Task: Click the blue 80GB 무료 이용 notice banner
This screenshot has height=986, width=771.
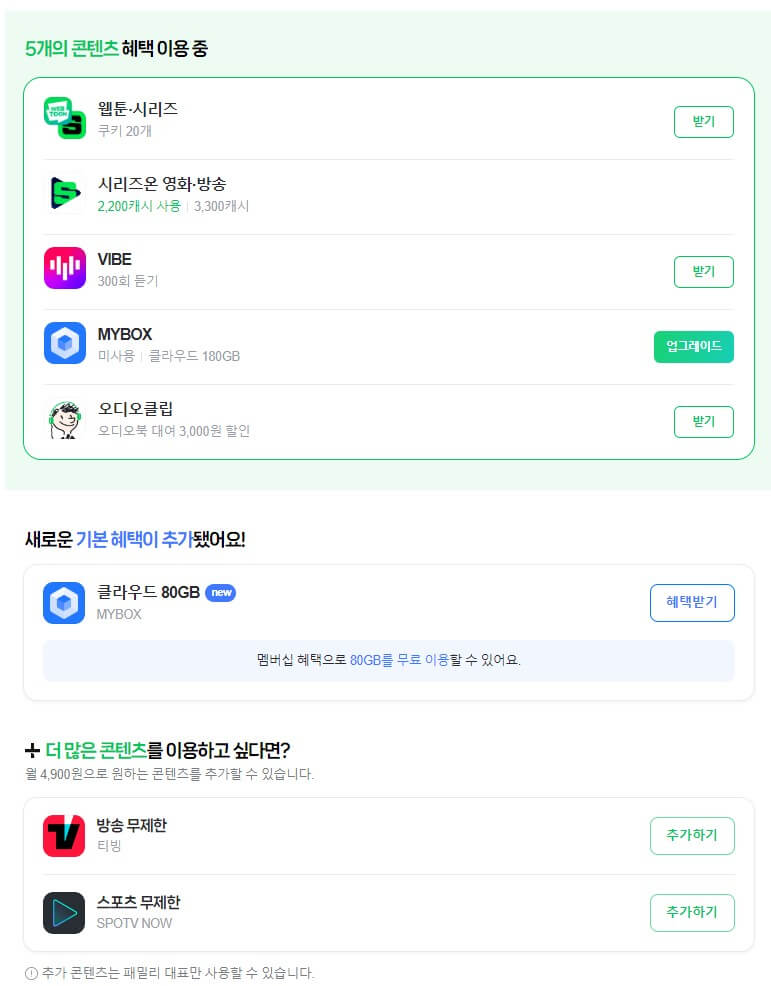Action: click(386, 661)
